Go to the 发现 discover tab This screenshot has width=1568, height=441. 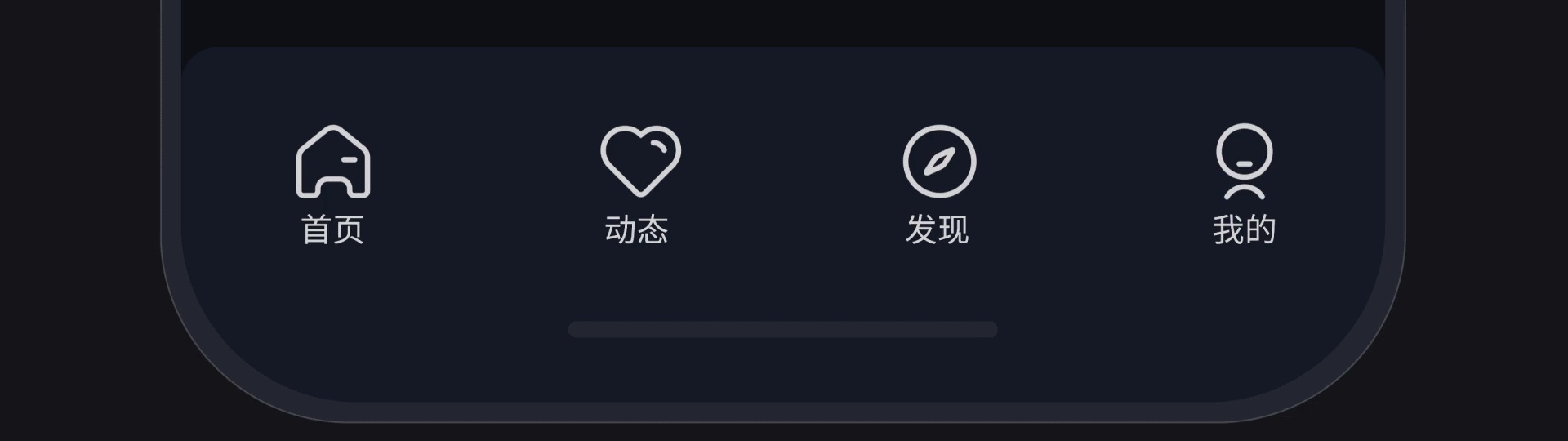938,184
